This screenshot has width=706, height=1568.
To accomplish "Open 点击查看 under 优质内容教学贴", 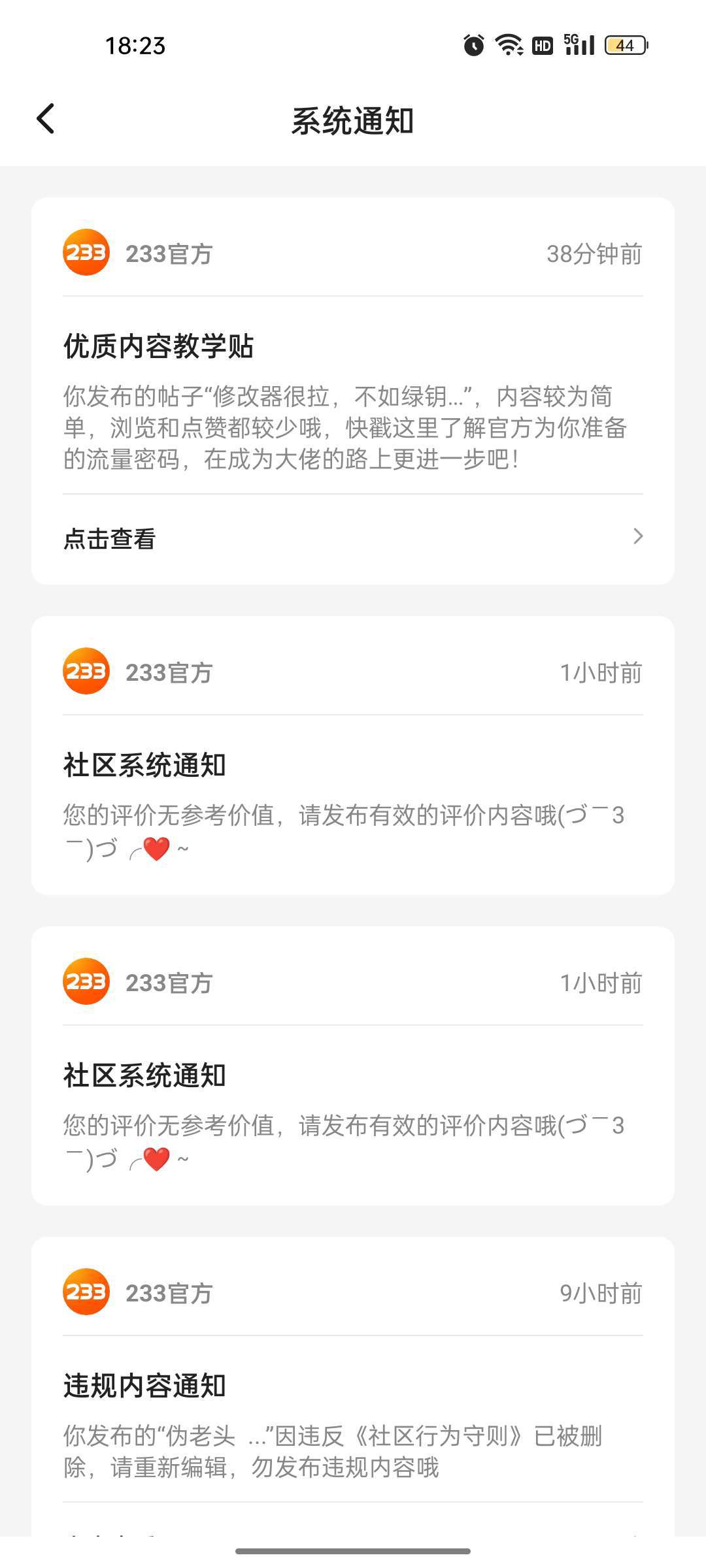I will [353, 538].
